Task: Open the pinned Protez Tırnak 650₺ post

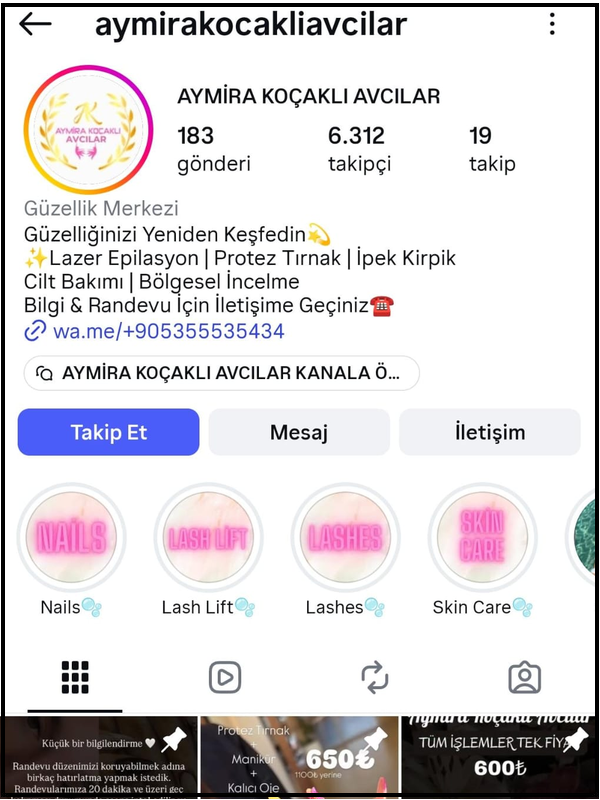Action: (299, 757)
